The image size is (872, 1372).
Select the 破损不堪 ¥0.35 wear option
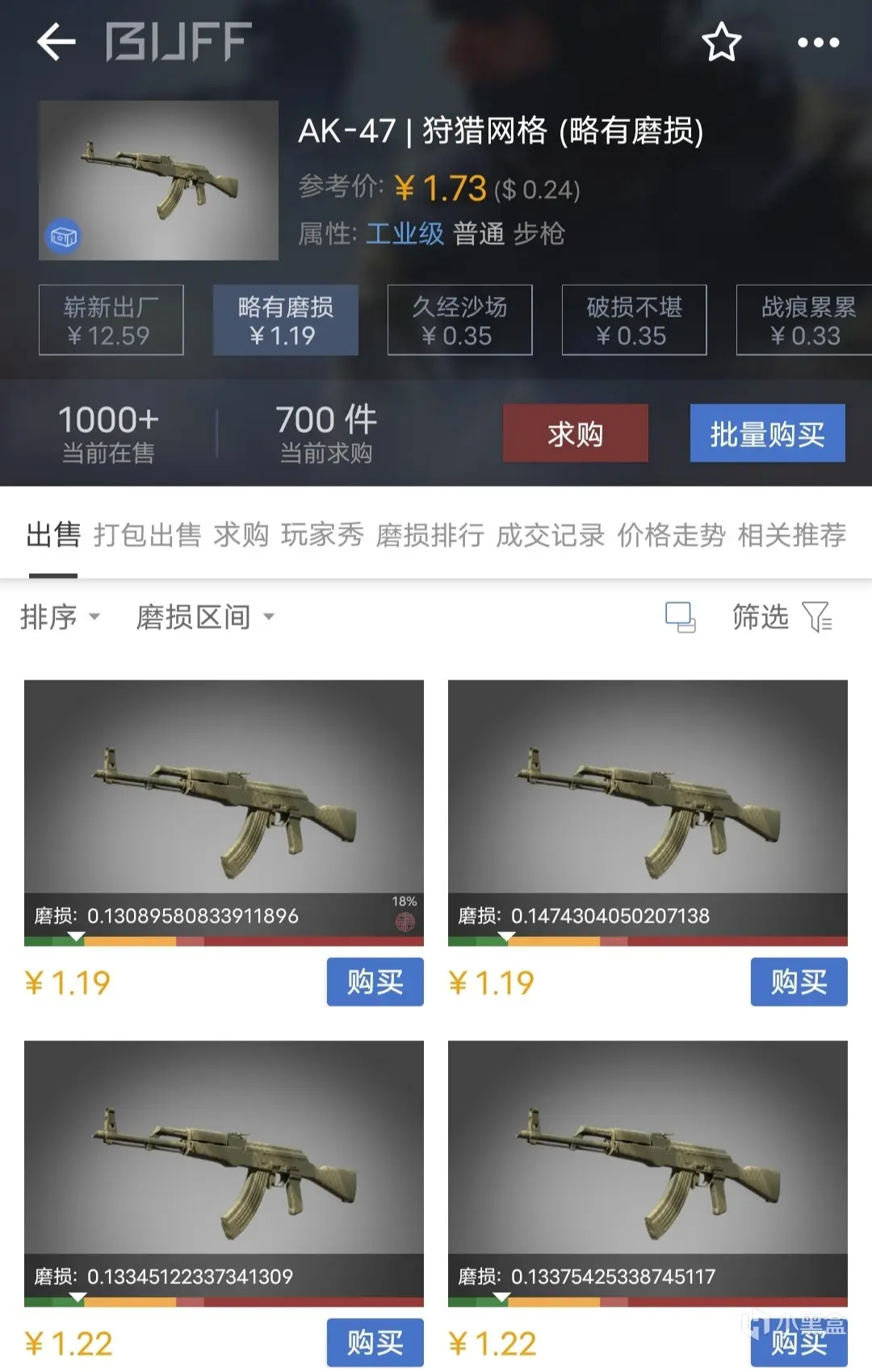click(634, 320)
